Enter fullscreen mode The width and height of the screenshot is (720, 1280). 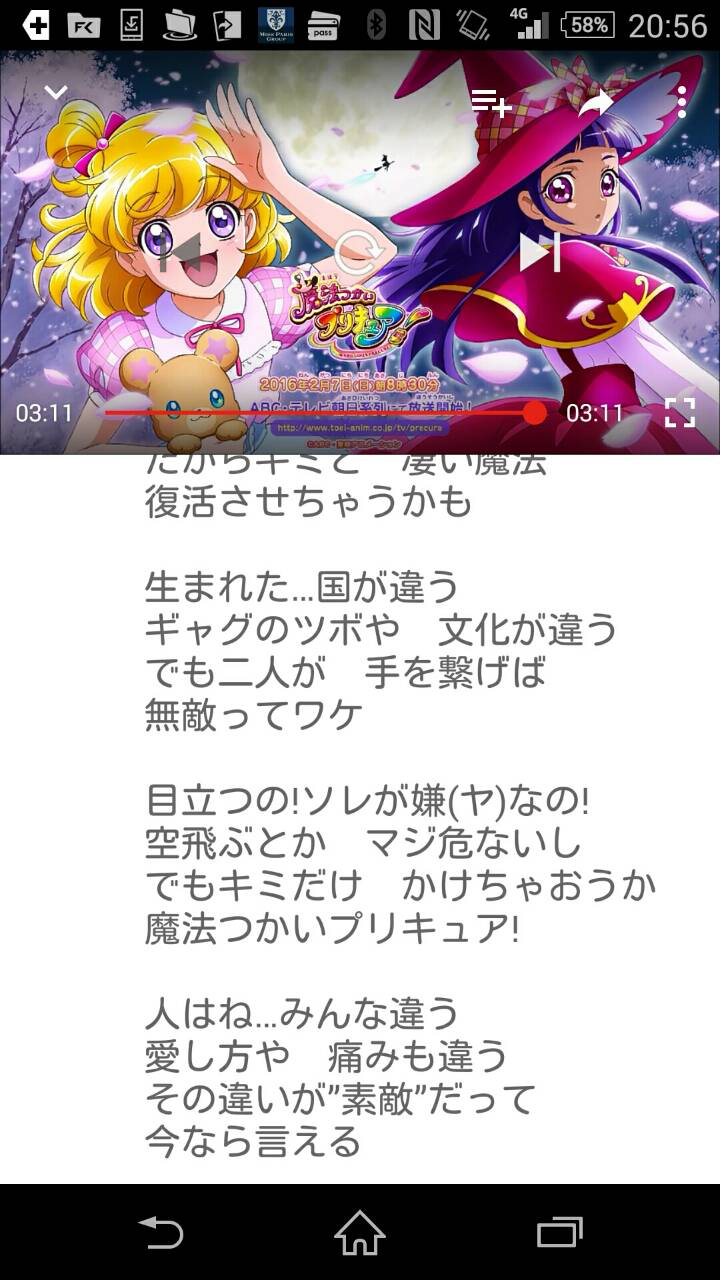(x=680, y=412)
